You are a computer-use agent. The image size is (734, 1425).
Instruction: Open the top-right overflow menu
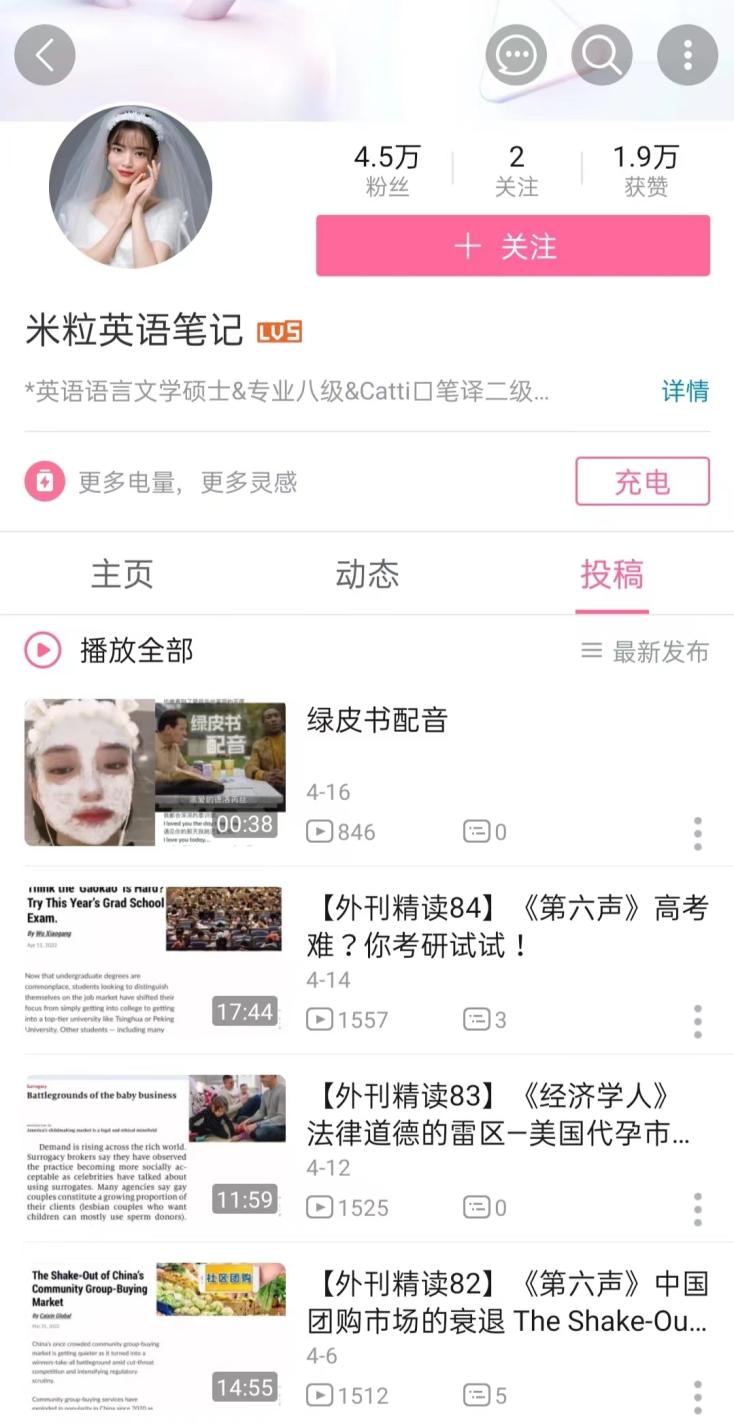[x=688, y=55]
